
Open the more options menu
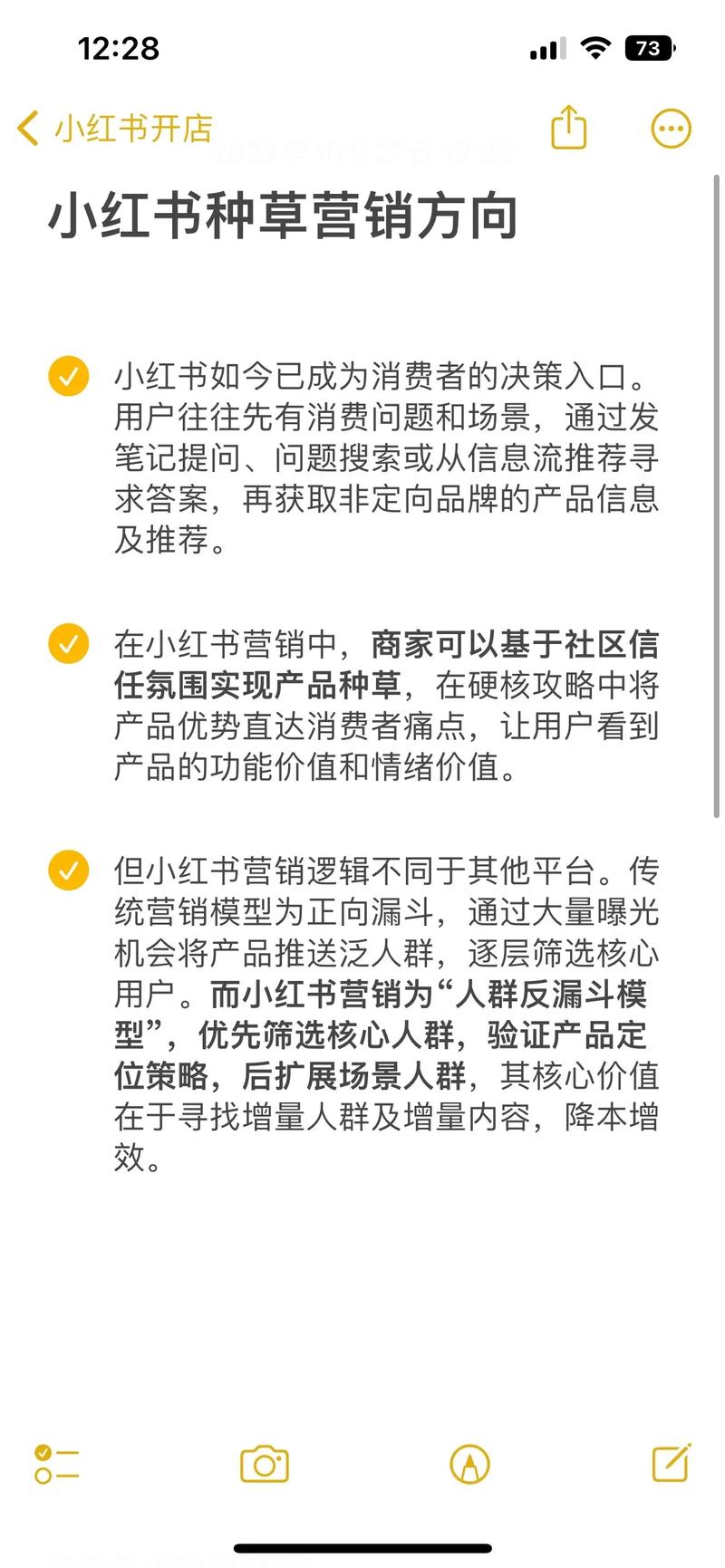click(672, 129)
